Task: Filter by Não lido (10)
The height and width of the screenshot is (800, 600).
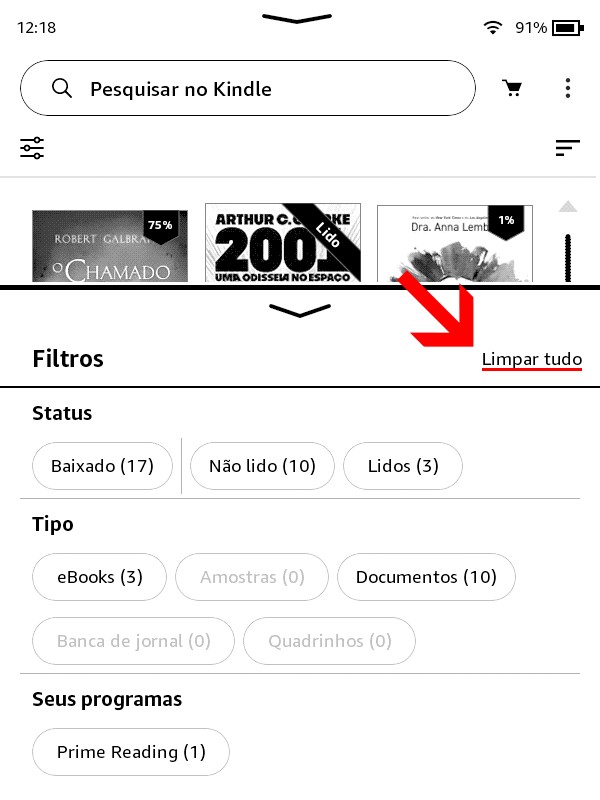Action: 262,466
